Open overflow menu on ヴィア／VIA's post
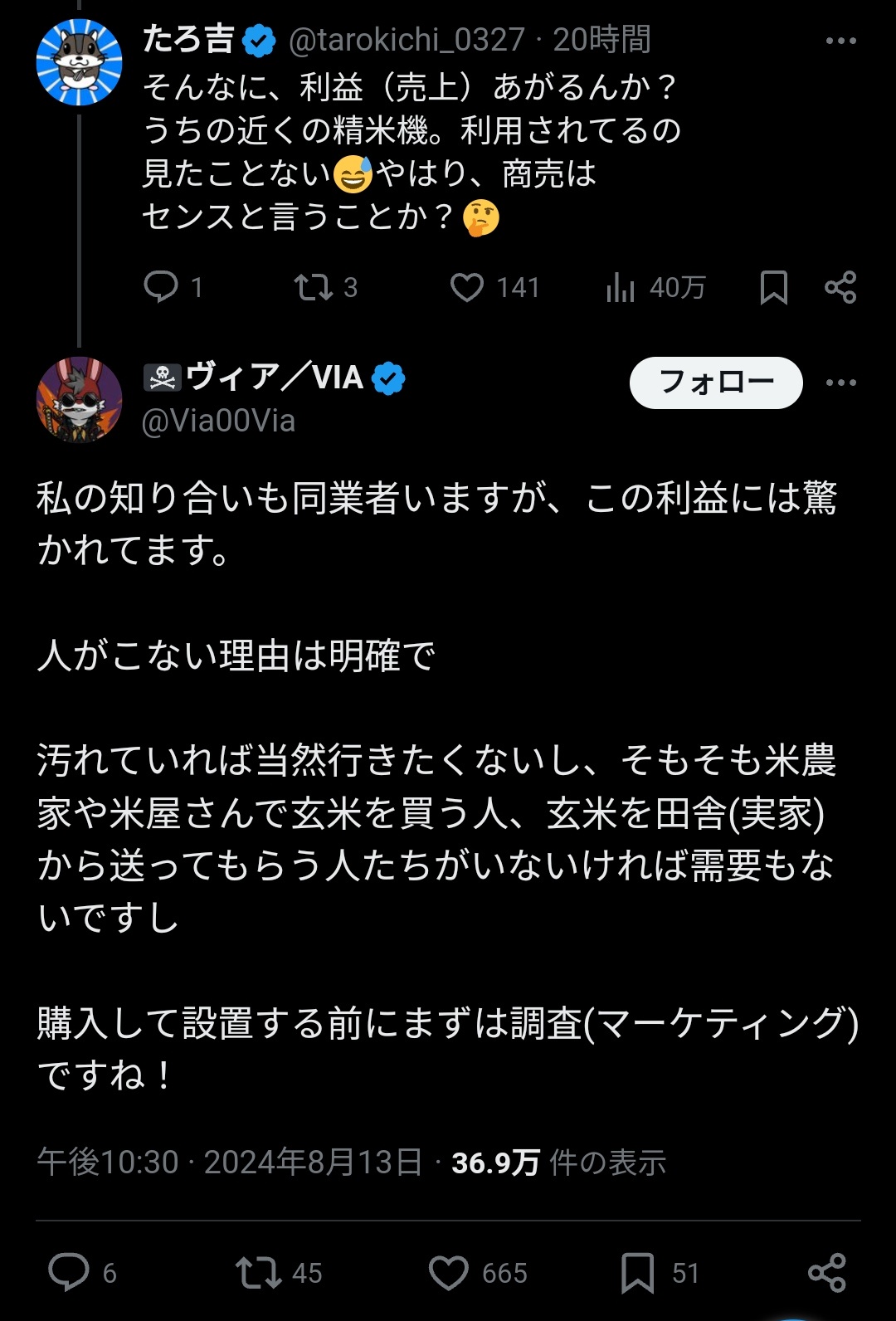 pyautogui.click(x=840, y=383)
